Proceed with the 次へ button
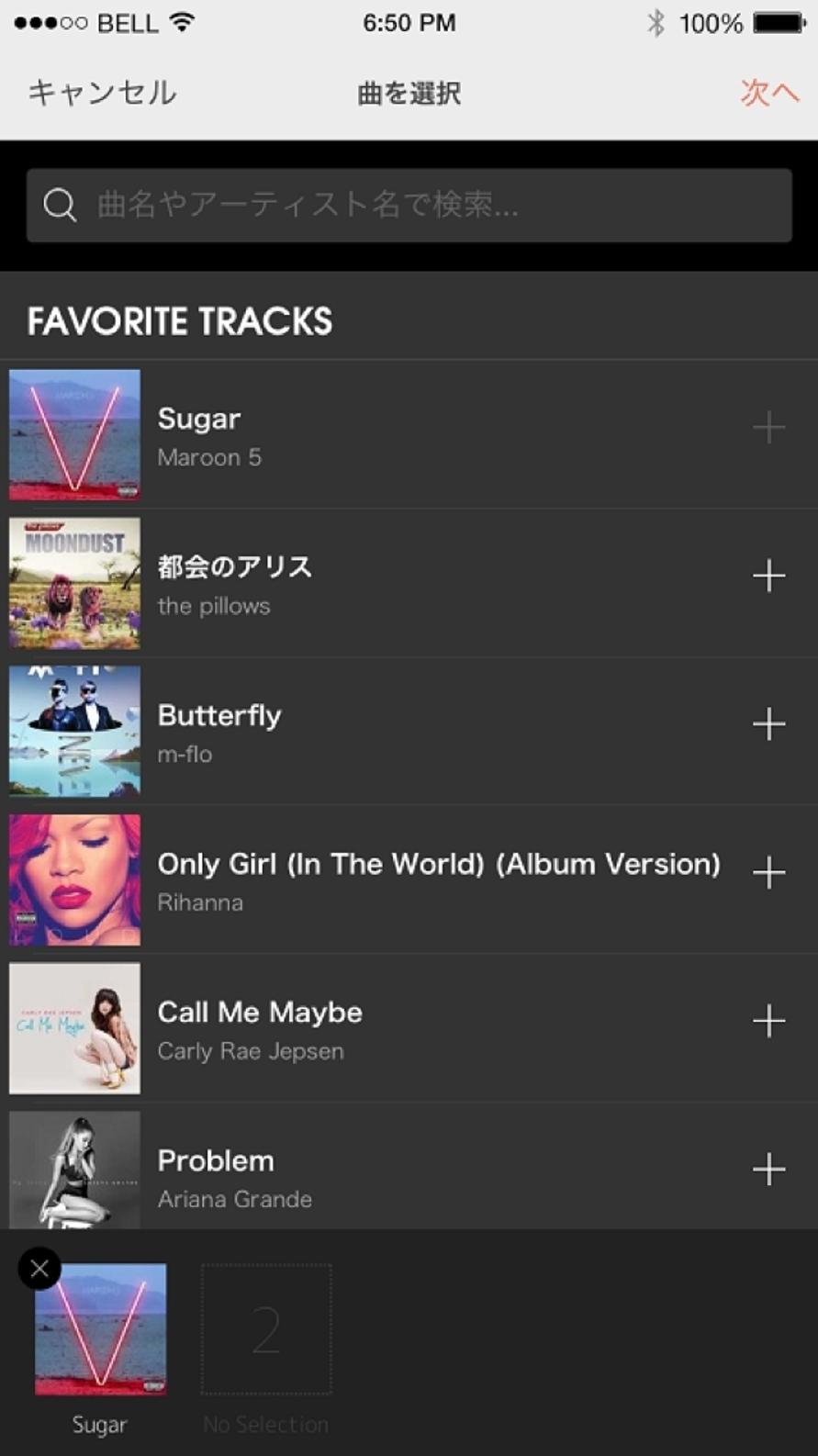This screenshot has height=1456, width=818. point(769,93)
